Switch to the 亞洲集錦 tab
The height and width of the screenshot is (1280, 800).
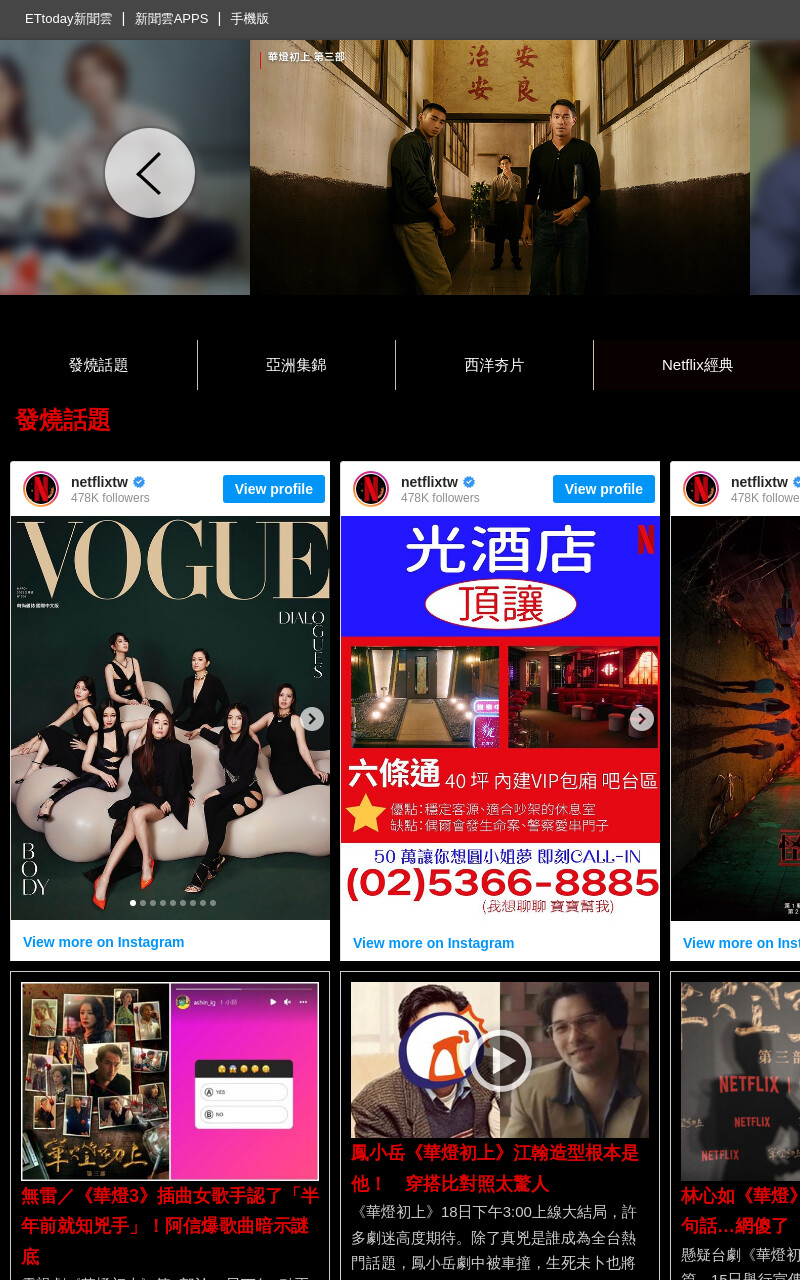coord(296,365)
